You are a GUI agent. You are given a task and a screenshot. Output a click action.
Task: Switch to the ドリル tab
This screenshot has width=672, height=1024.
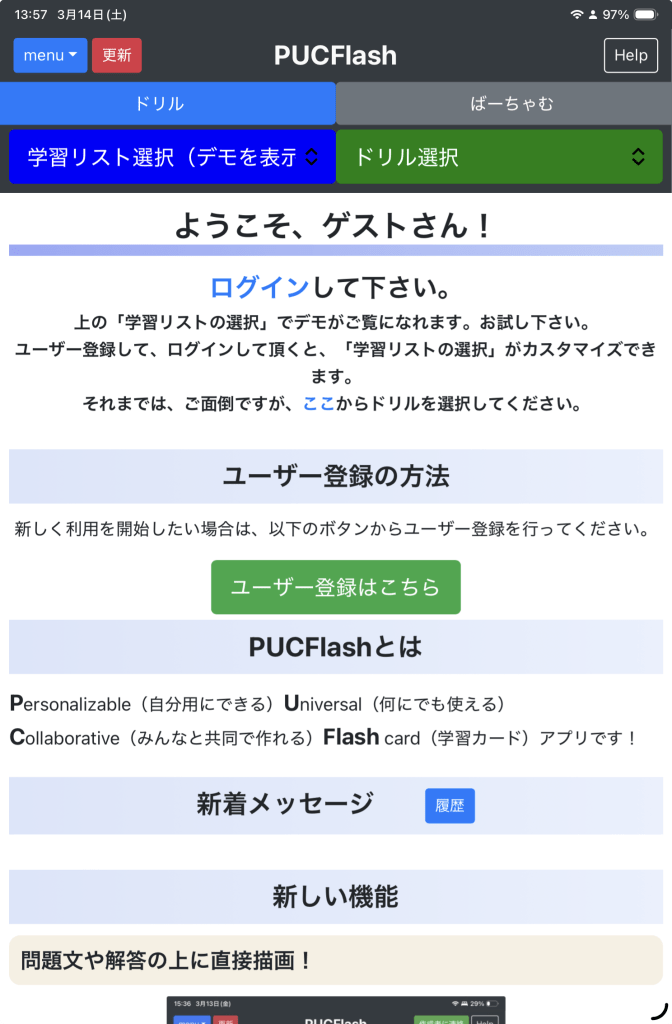167,104
